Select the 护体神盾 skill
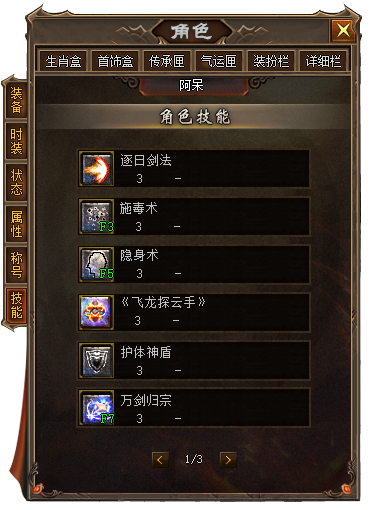372x510 pixels. pyautogui.click(x=194, y=360)
